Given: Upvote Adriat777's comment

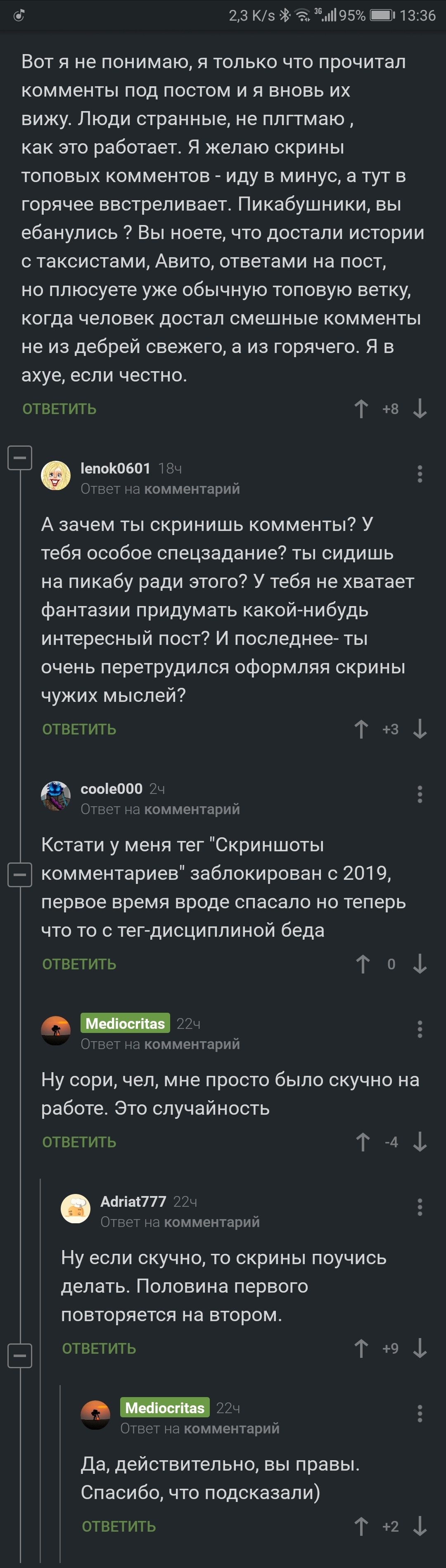Looking at the screenshot, I should [x=361, y=1349].
